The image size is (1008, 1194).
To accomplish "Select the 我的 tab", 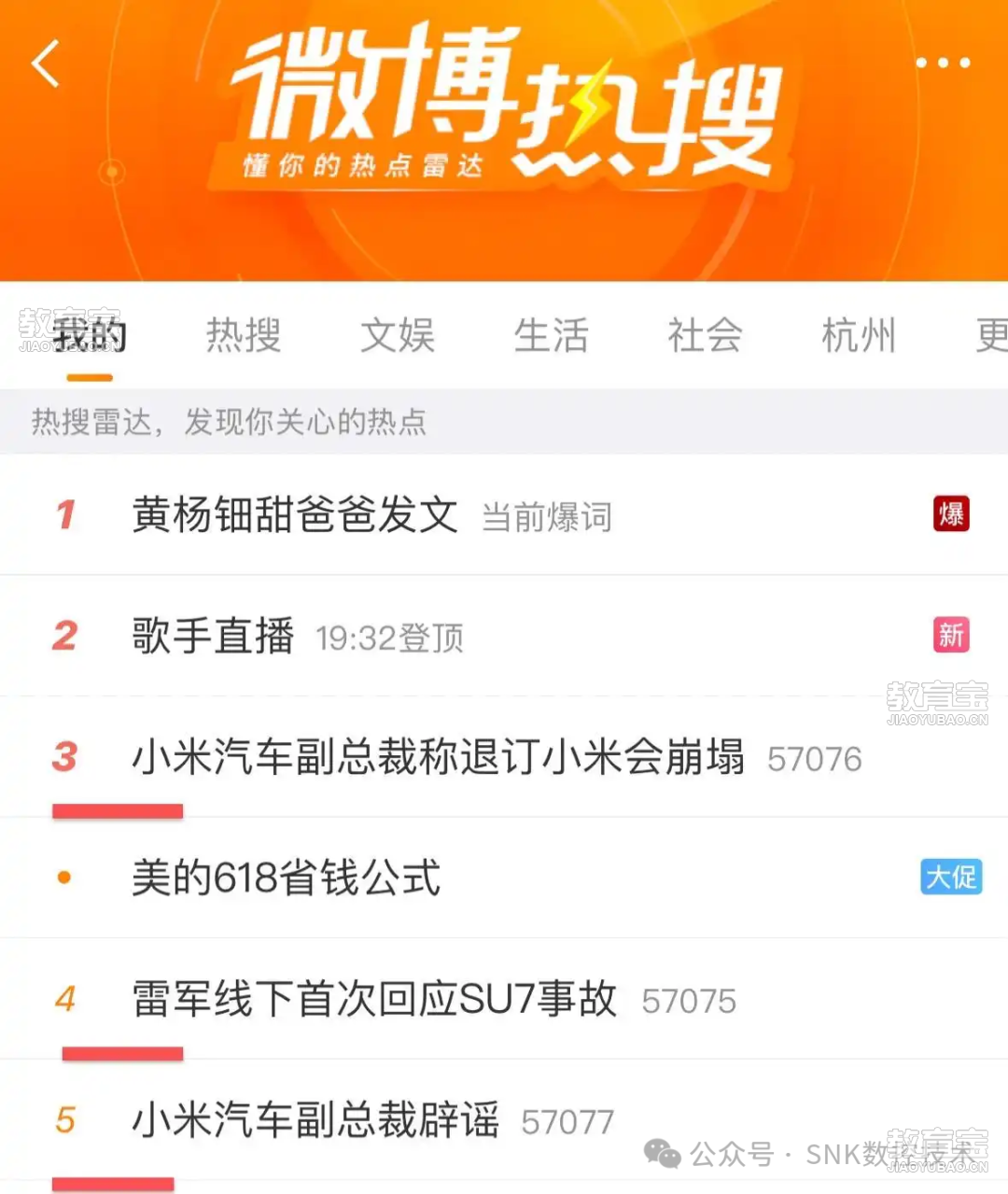I will [x=90, y=335].
